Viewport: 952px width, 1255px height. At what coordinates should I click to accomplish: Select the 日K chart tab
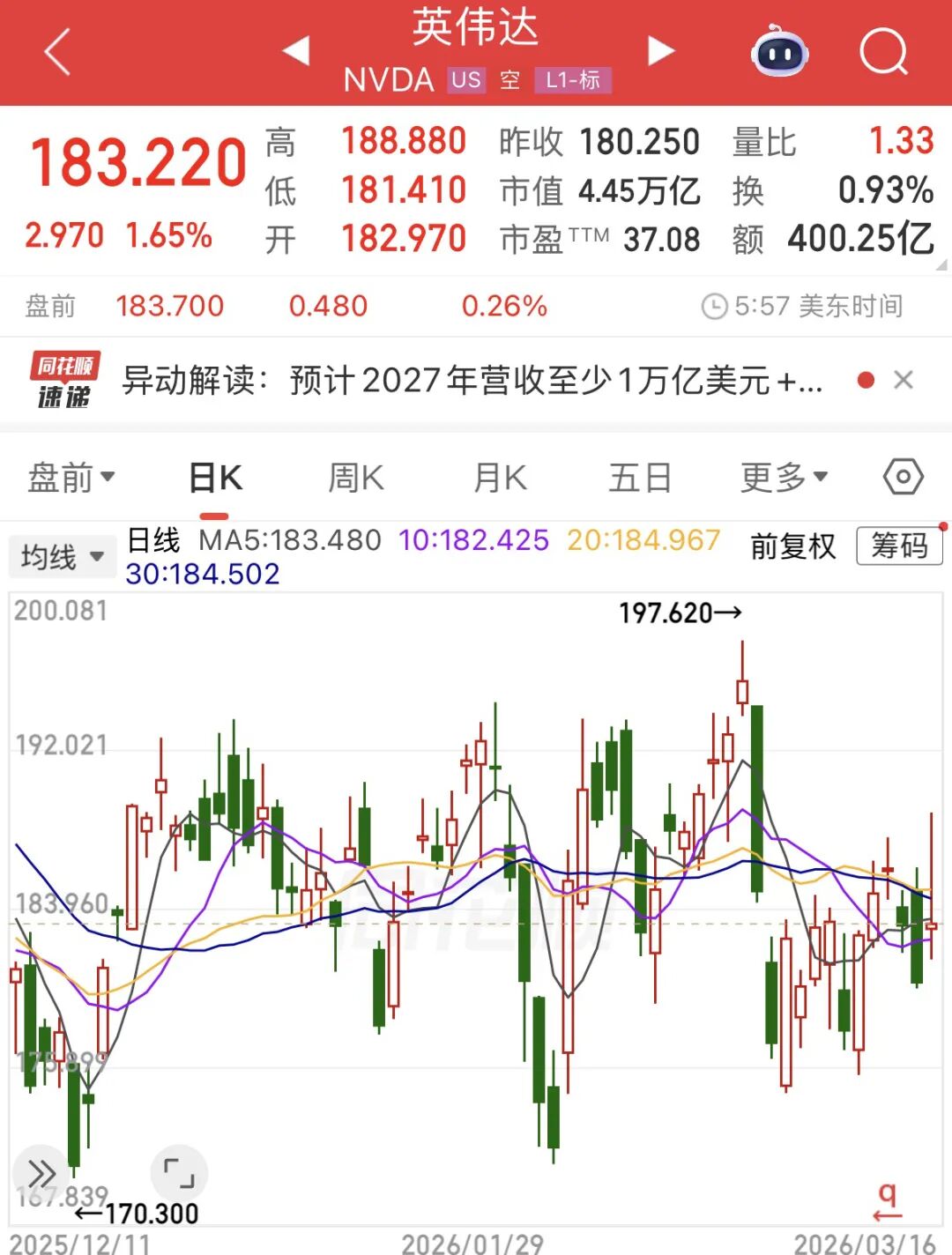click(215, 479)
